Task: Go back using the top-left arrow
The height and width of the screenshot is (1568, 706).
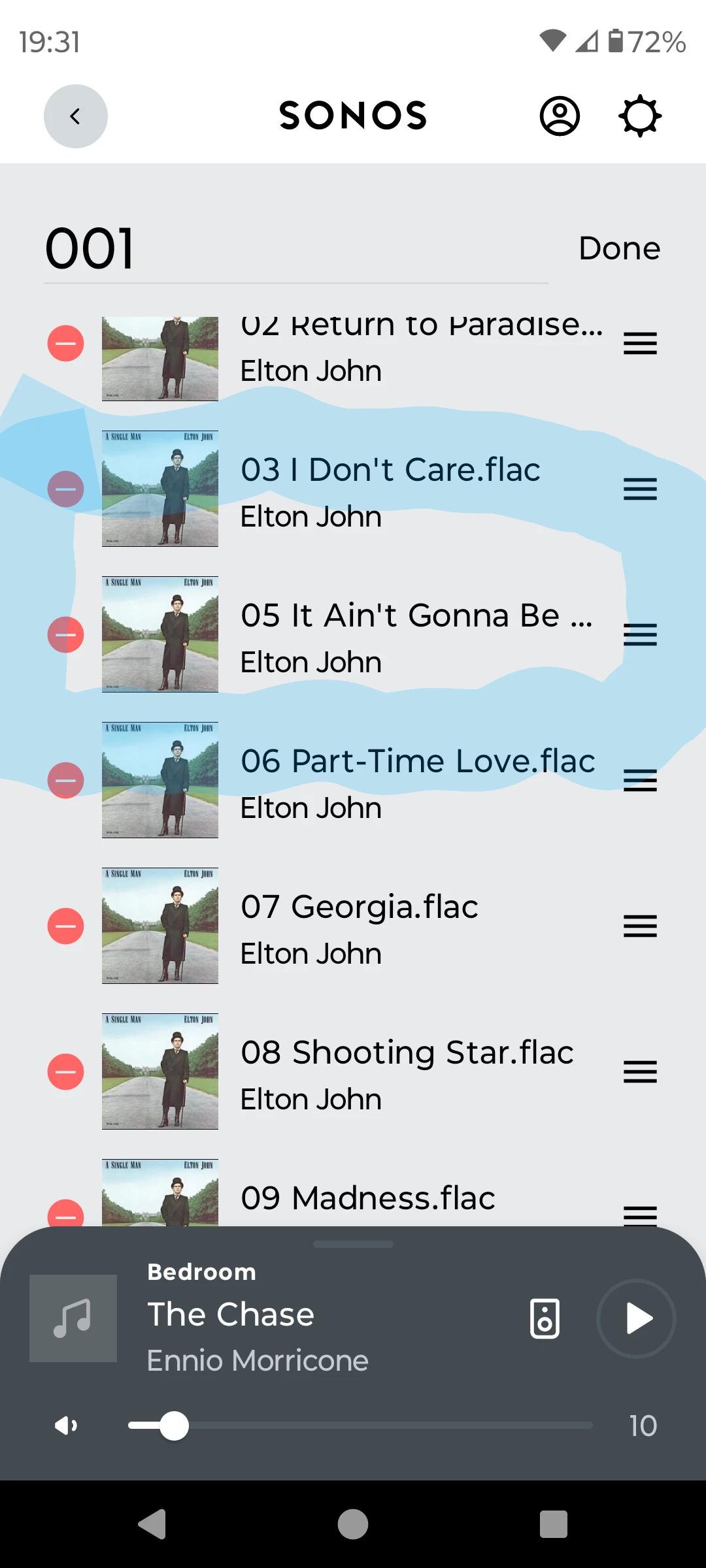Action: [75, 116]
